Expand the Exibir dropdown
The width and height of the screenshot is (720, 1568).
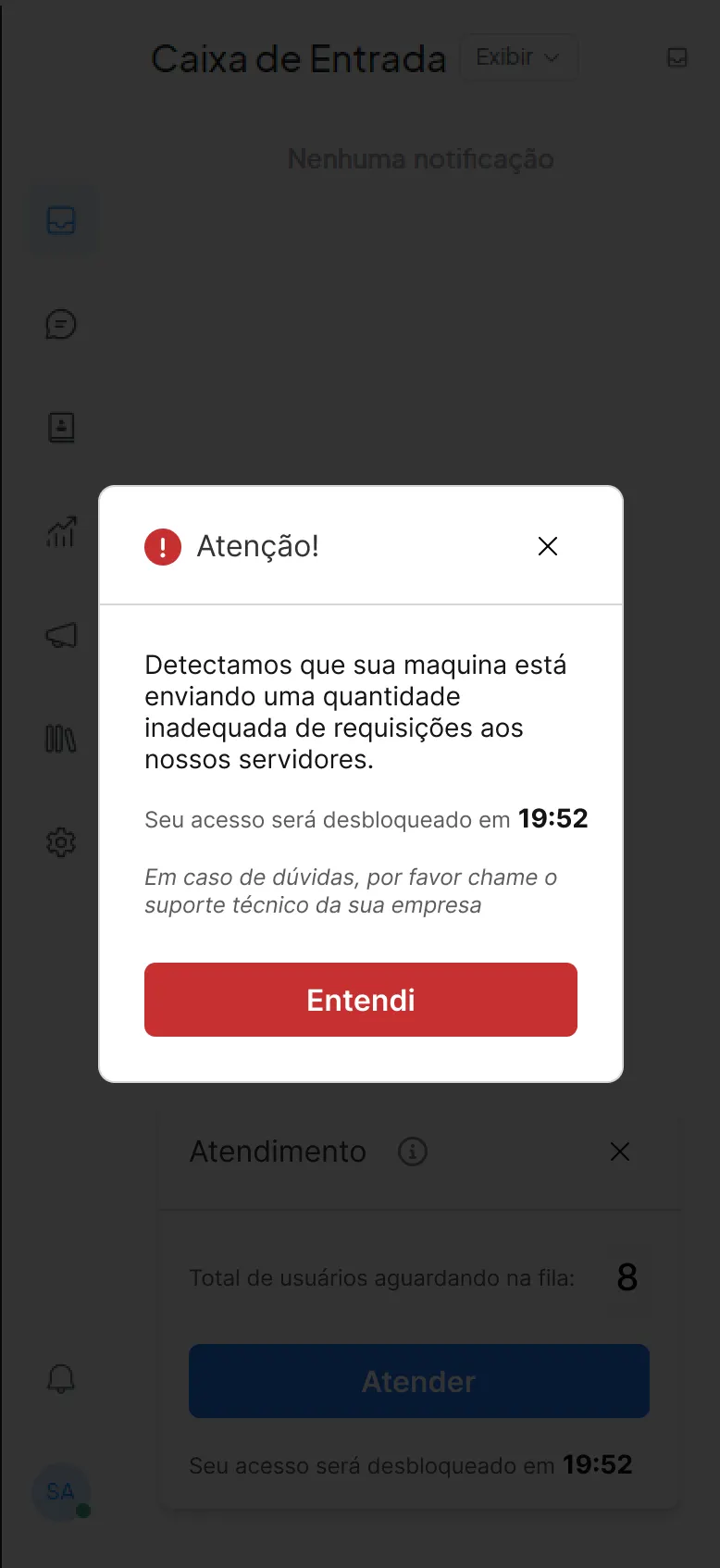point(518,57)
